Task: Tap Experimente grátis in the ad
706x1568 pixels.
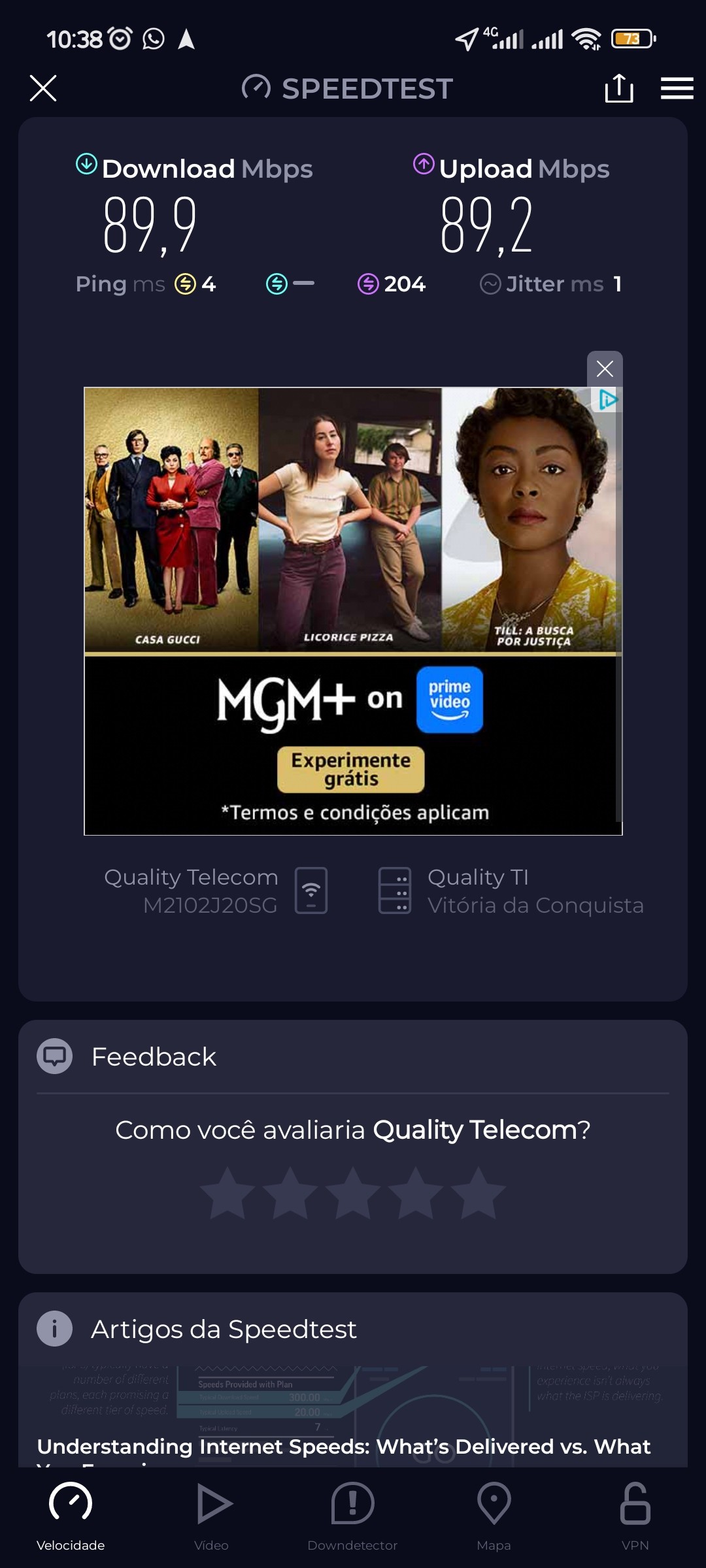Action: click(351, 770)
